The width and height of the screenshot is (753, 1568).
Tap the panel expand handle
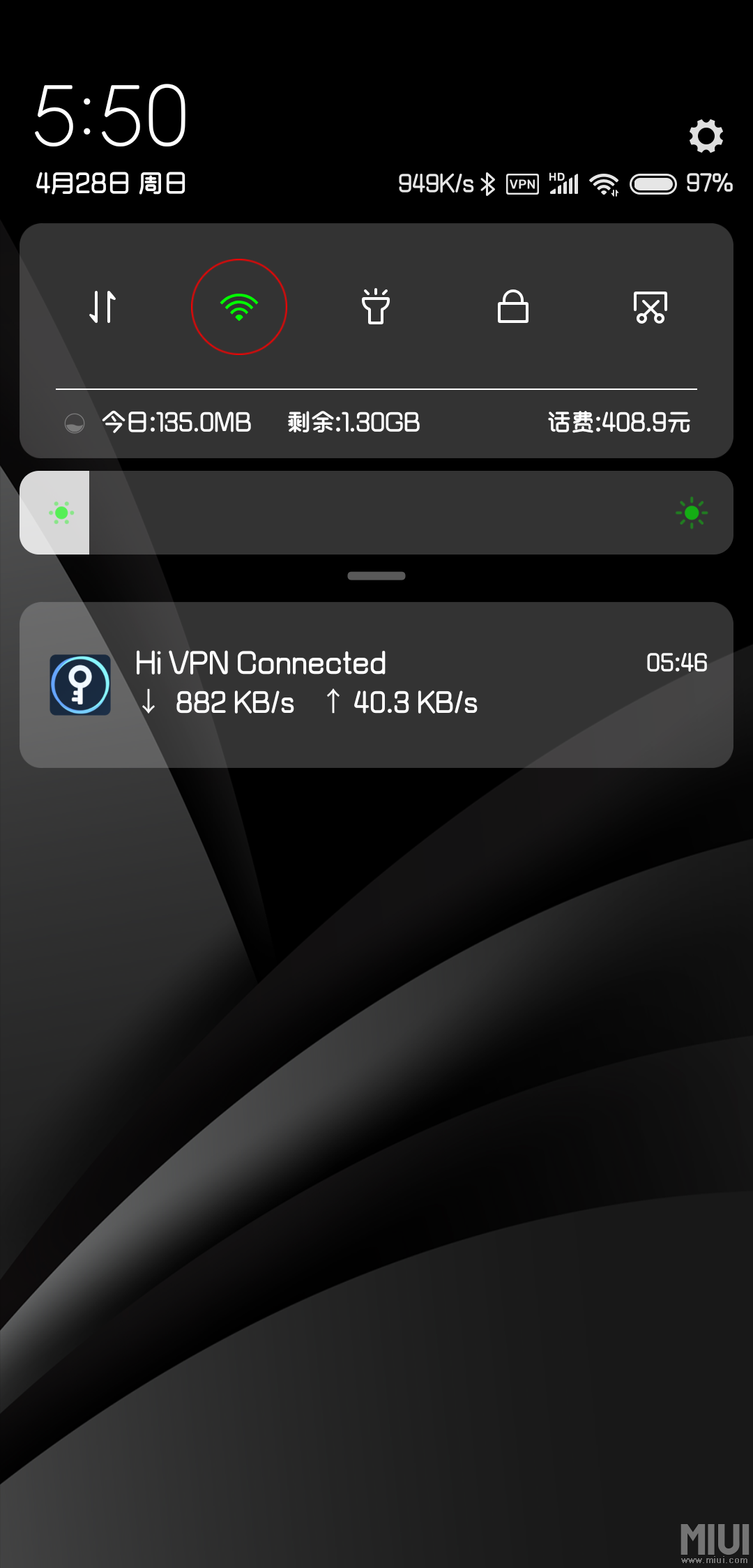pyautogui.click(x=376, y=576)
